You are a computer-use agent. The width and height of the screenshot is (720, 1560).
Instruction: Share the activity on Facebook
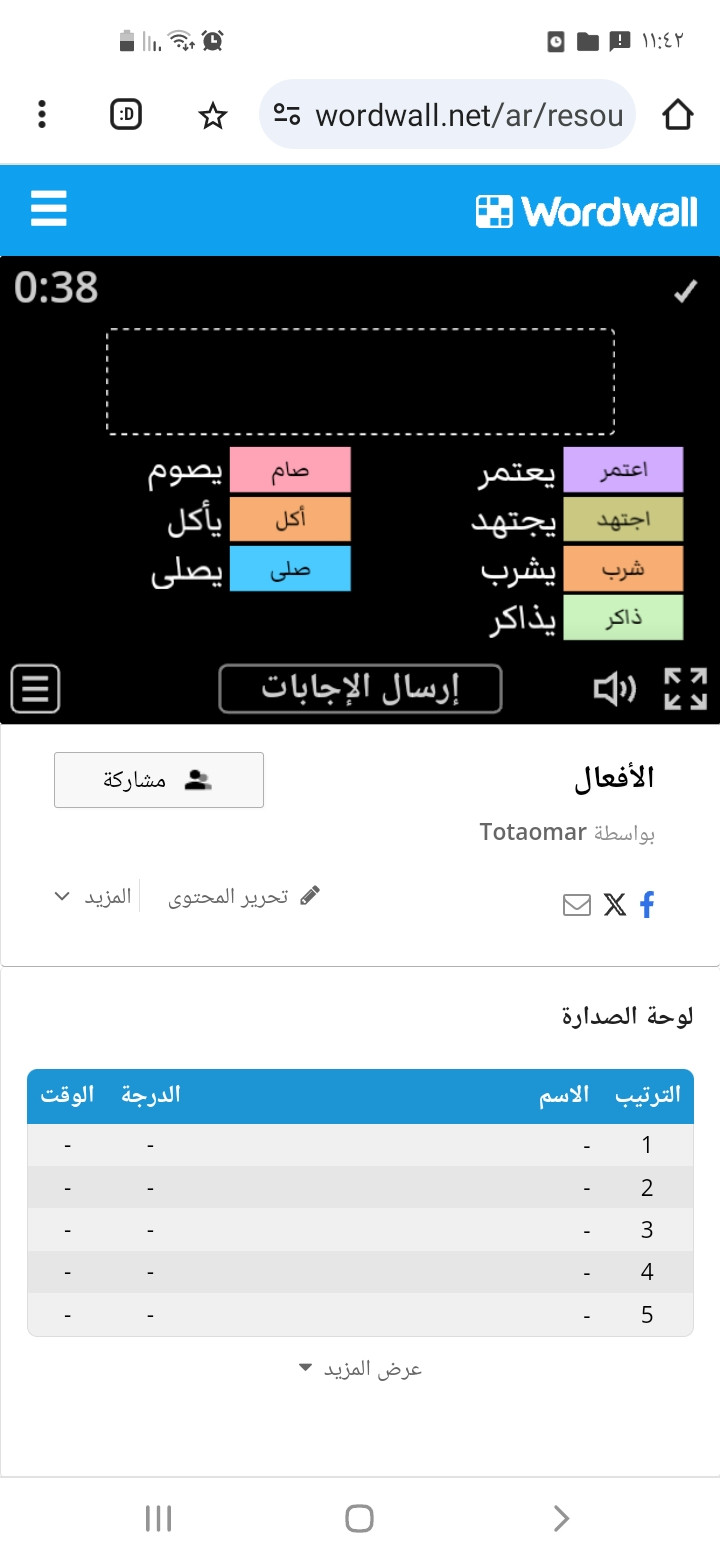[x=647, y=905]
